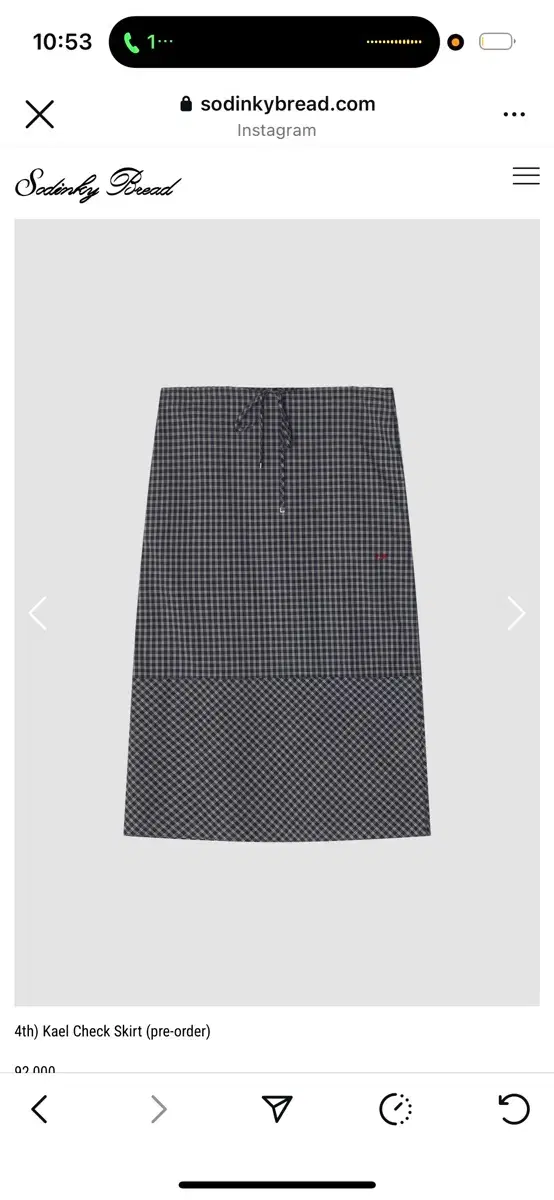Screen dimensions: 554x1200
Task: Open the Sodinky Bread homepage logo
Action: pyautogui.click(x=97, y=185)
